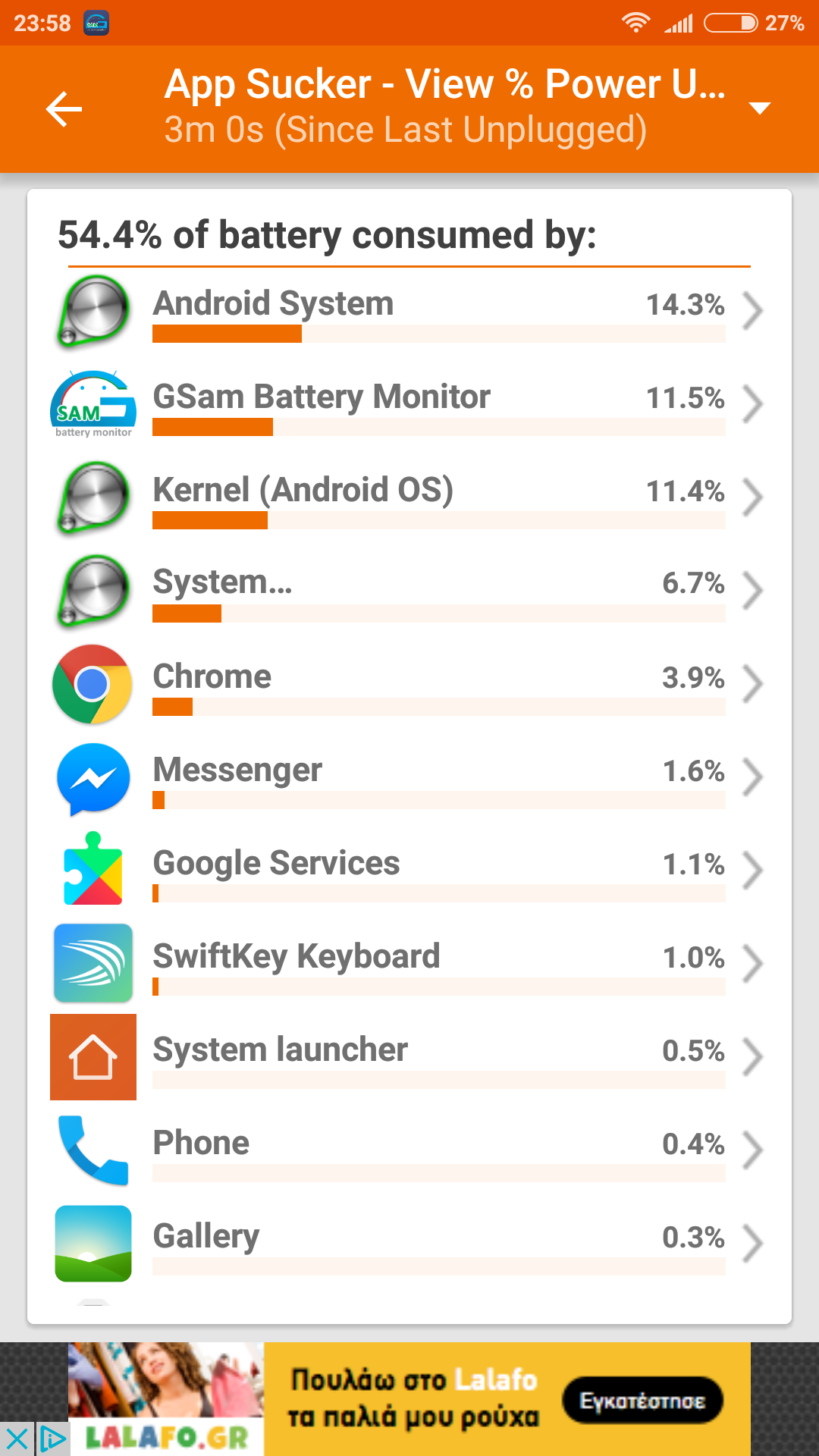Tap the Εγκατέστησε button in Lalafo ad
This screenshot has width=819, height=1456.
pyautogui.click(x=642, y=1400)
